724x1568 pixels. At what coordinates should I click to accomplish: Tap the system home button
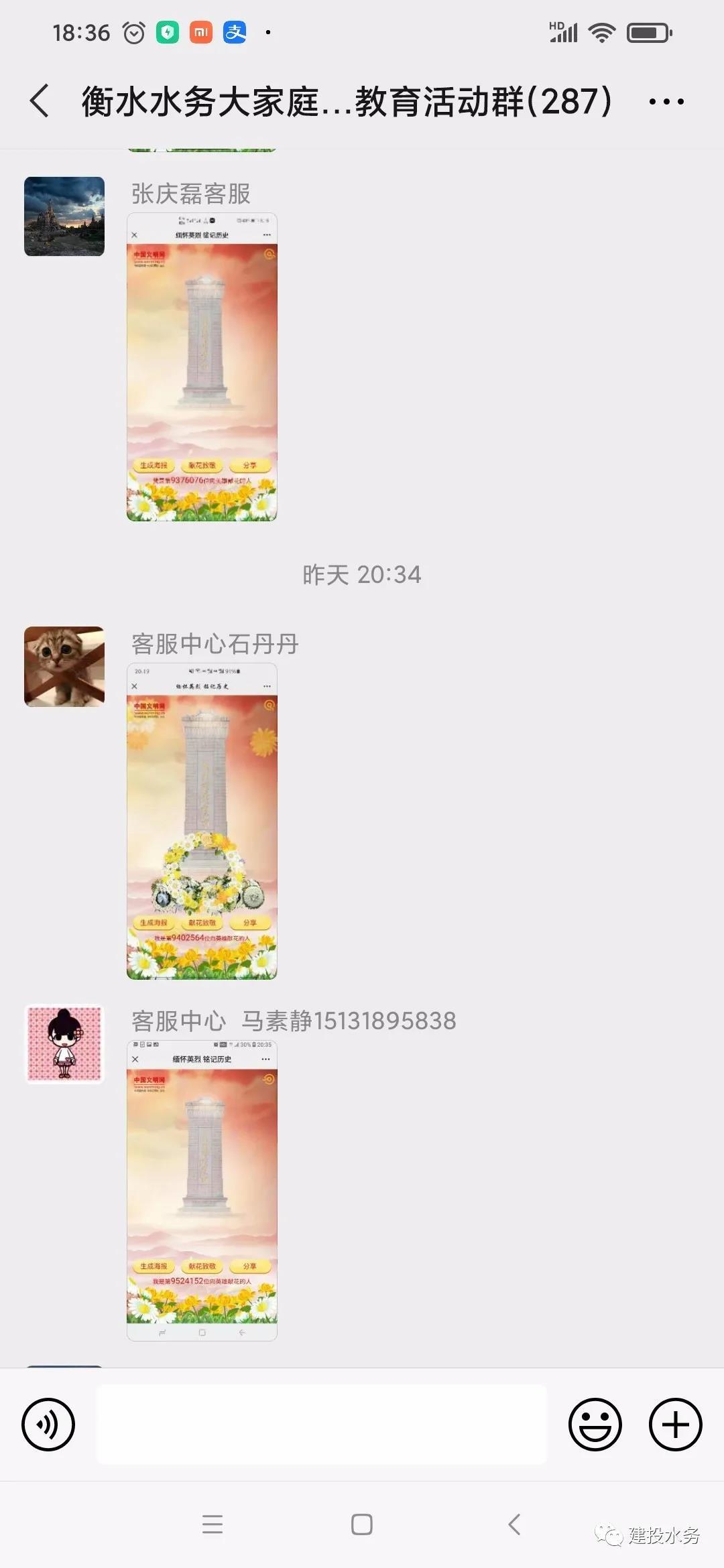click(x=362, y=1524)
